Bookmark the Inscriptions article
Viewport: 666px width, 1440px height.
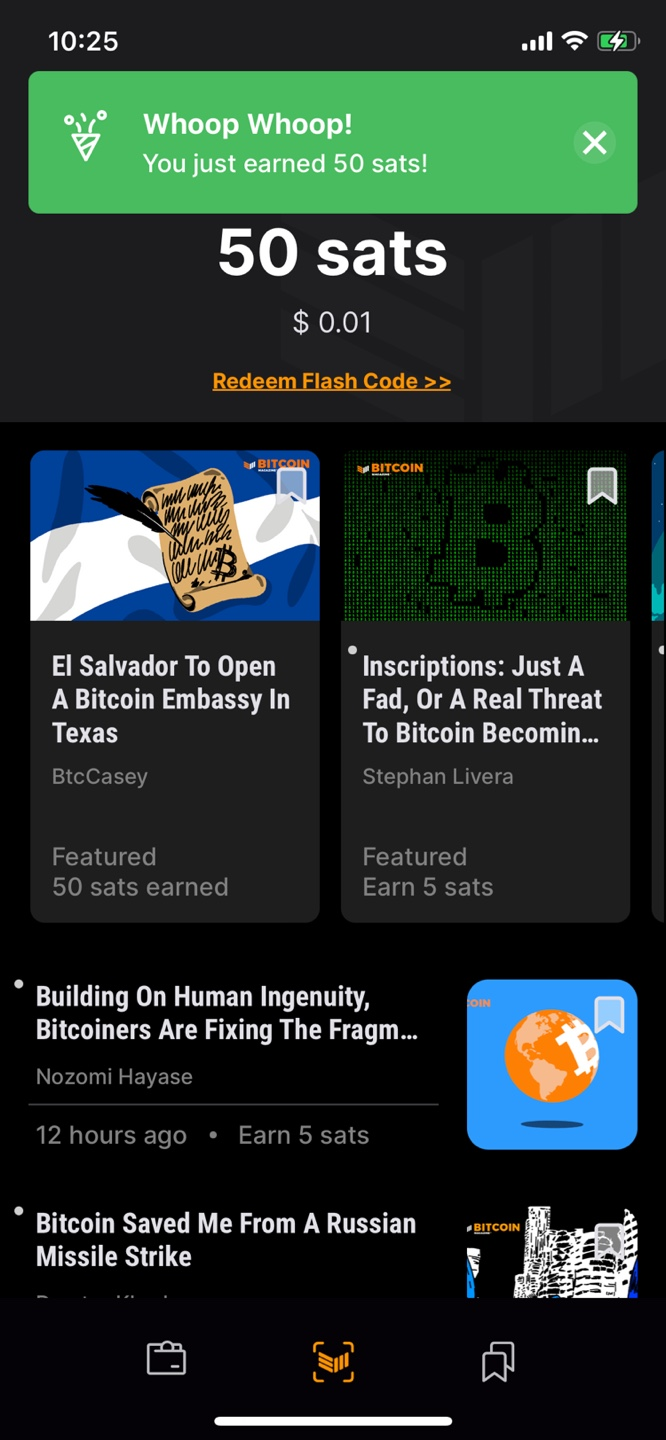click(x=602, y=486)
